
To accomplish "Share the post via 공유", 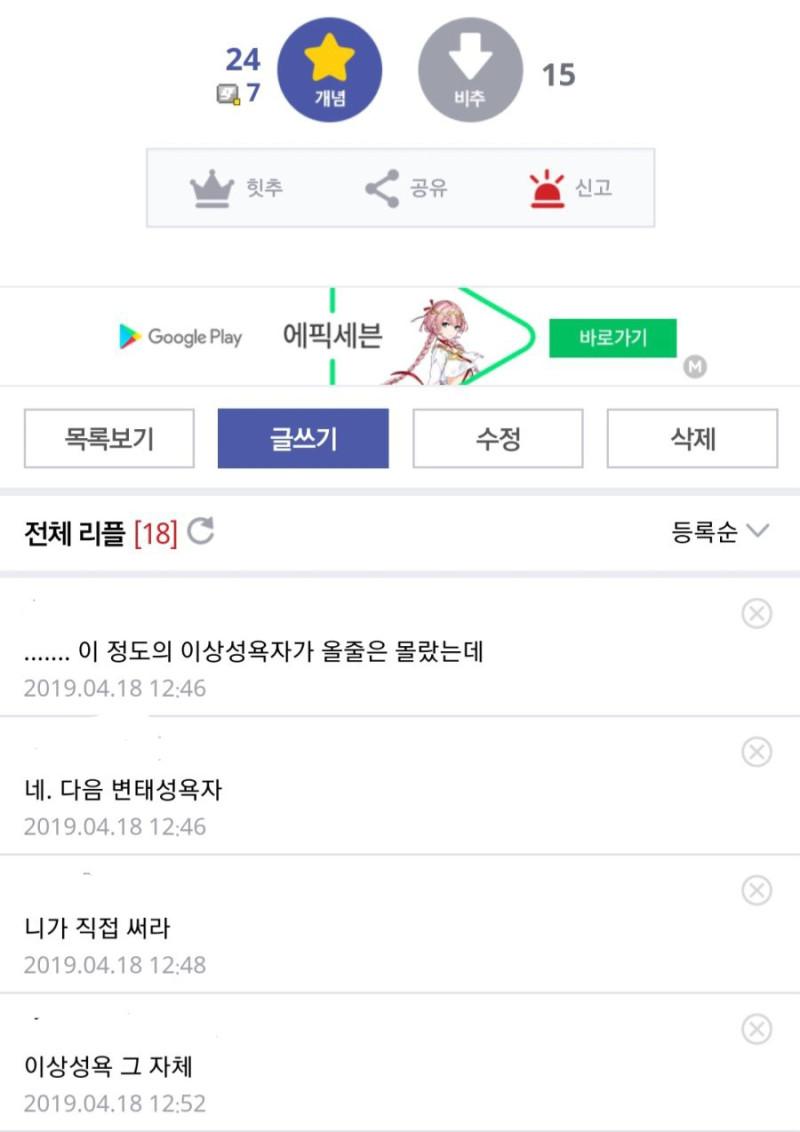I will 405,188.
